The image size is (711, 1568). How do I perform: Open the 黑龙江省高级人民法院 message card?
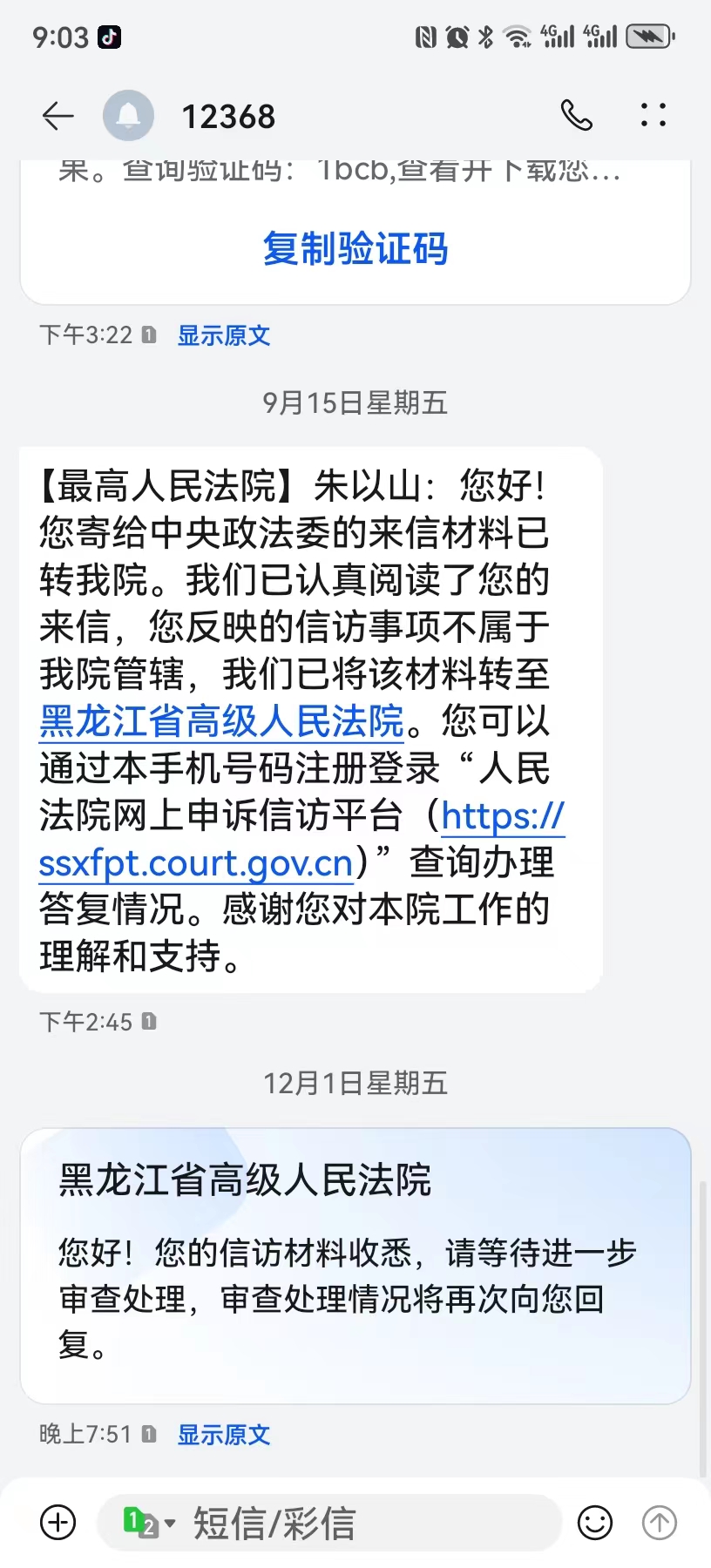[x=355, y=1266]
